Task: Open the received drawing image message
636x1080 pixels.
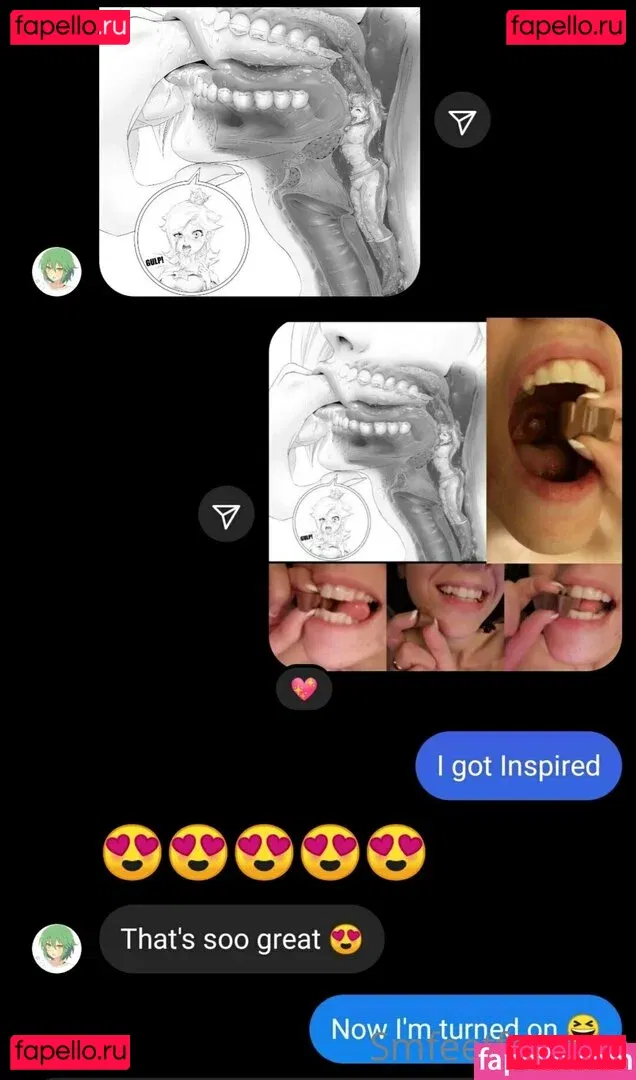Action: [x=260, y=150]
